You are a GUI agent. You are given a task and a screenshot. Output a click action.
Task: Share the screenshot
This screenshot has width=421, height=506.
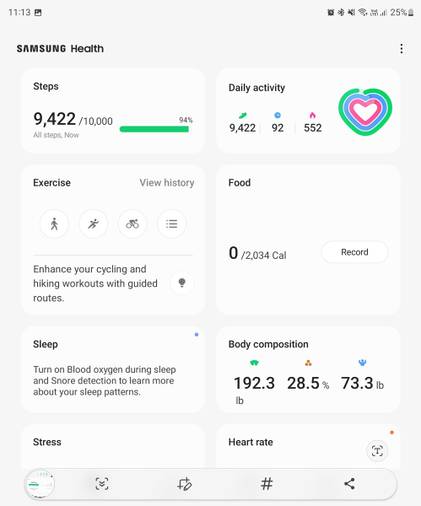point(349,484)
